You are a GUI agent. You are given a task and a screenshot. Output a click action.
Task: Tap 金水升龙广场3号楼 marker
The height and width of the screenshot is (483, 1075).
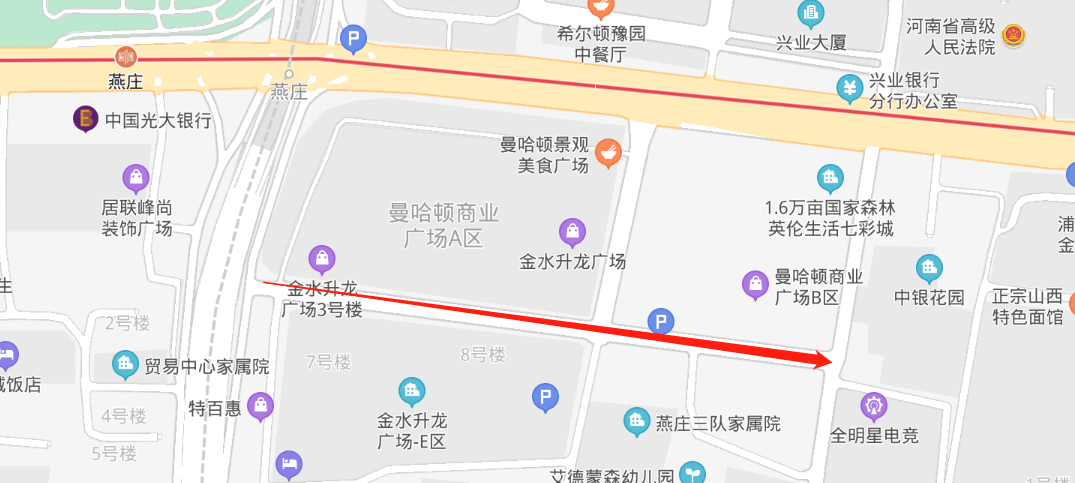coord(322,259)
